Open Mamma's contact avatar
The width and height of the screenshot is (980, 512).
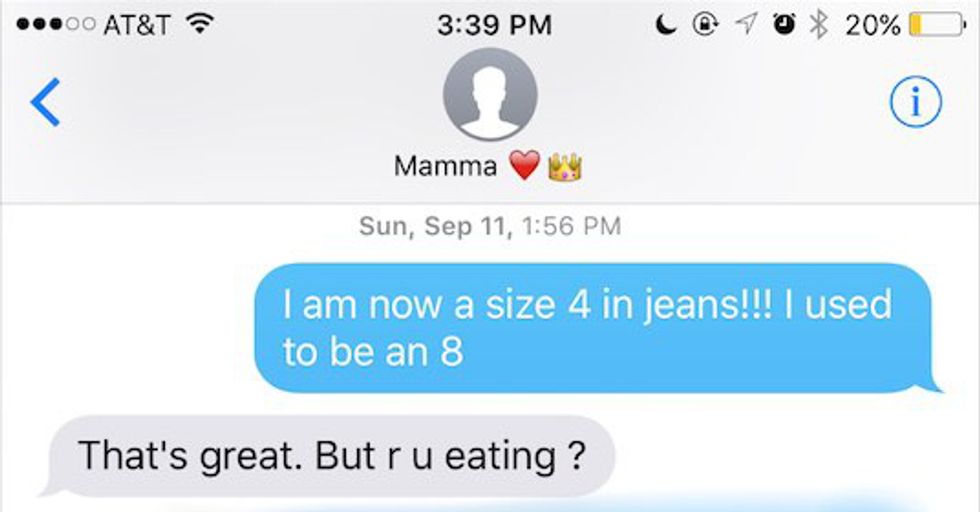pyautogui.click(x=489, y=94)
